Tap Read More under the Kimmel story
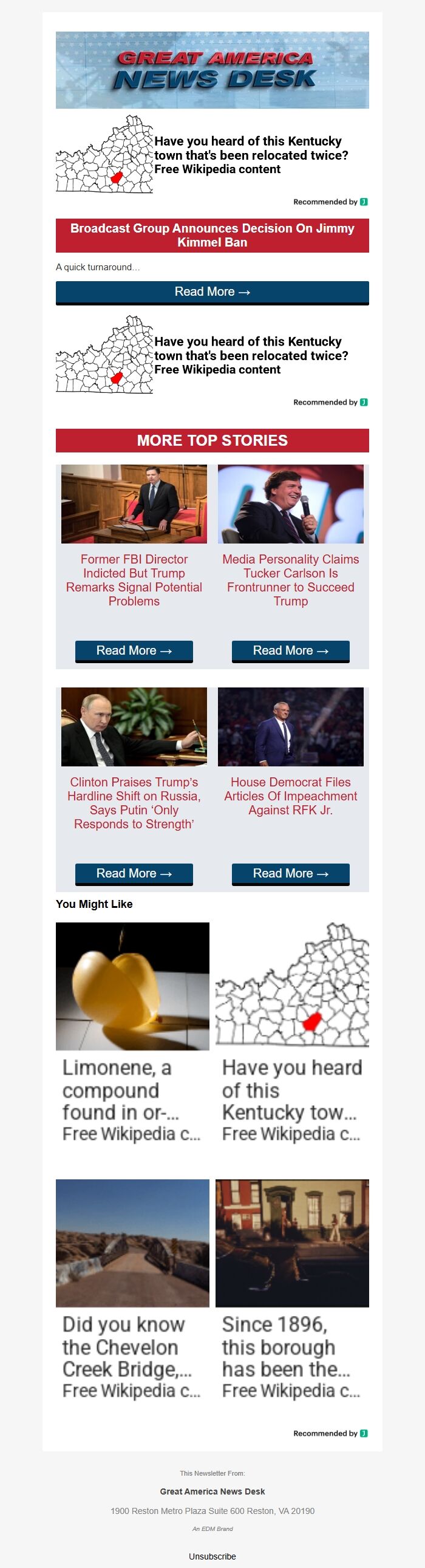The width and height of the screenshot is (425, 1568). coord(212,292)
